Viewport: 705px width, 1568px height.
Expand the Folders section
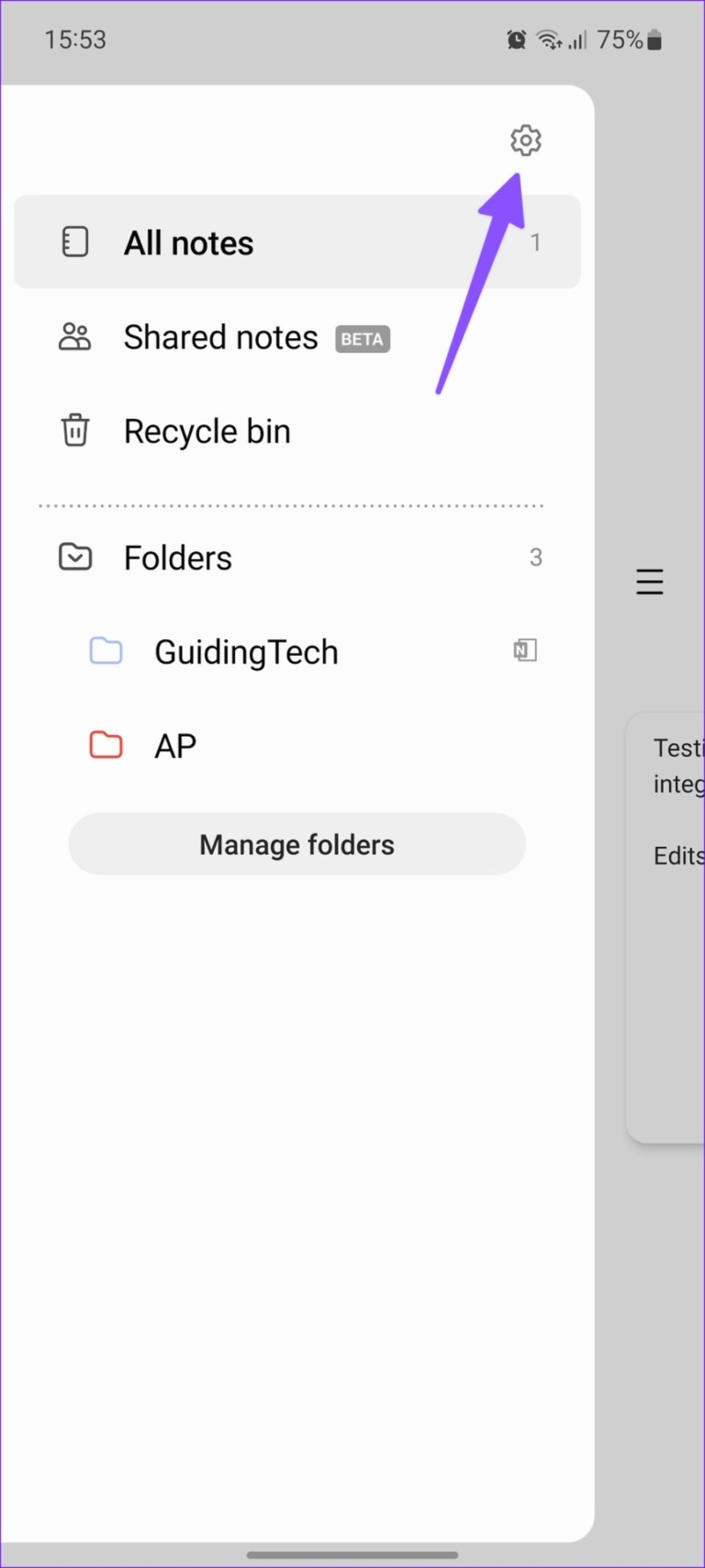pos(177,557)
